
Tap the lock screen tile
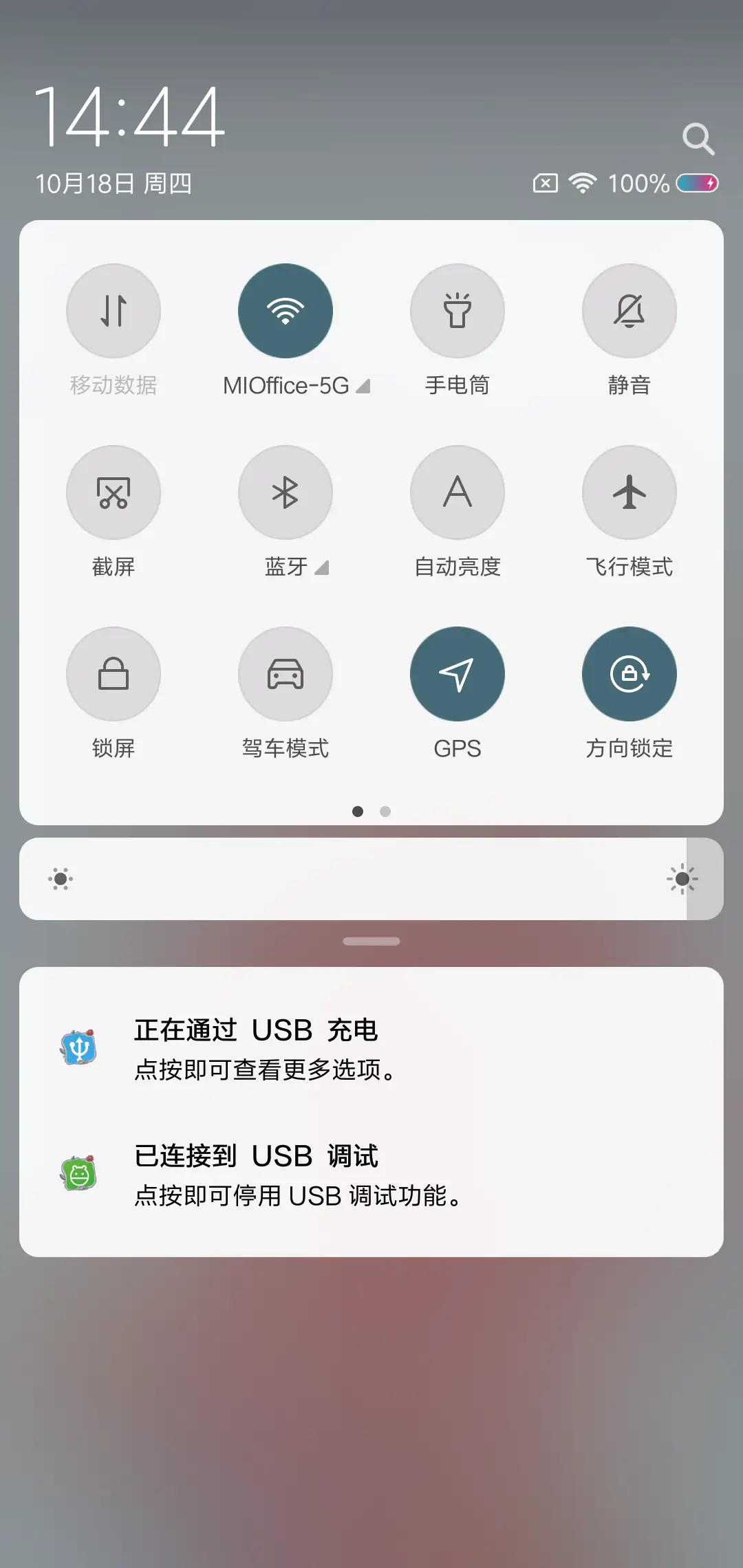114,674
